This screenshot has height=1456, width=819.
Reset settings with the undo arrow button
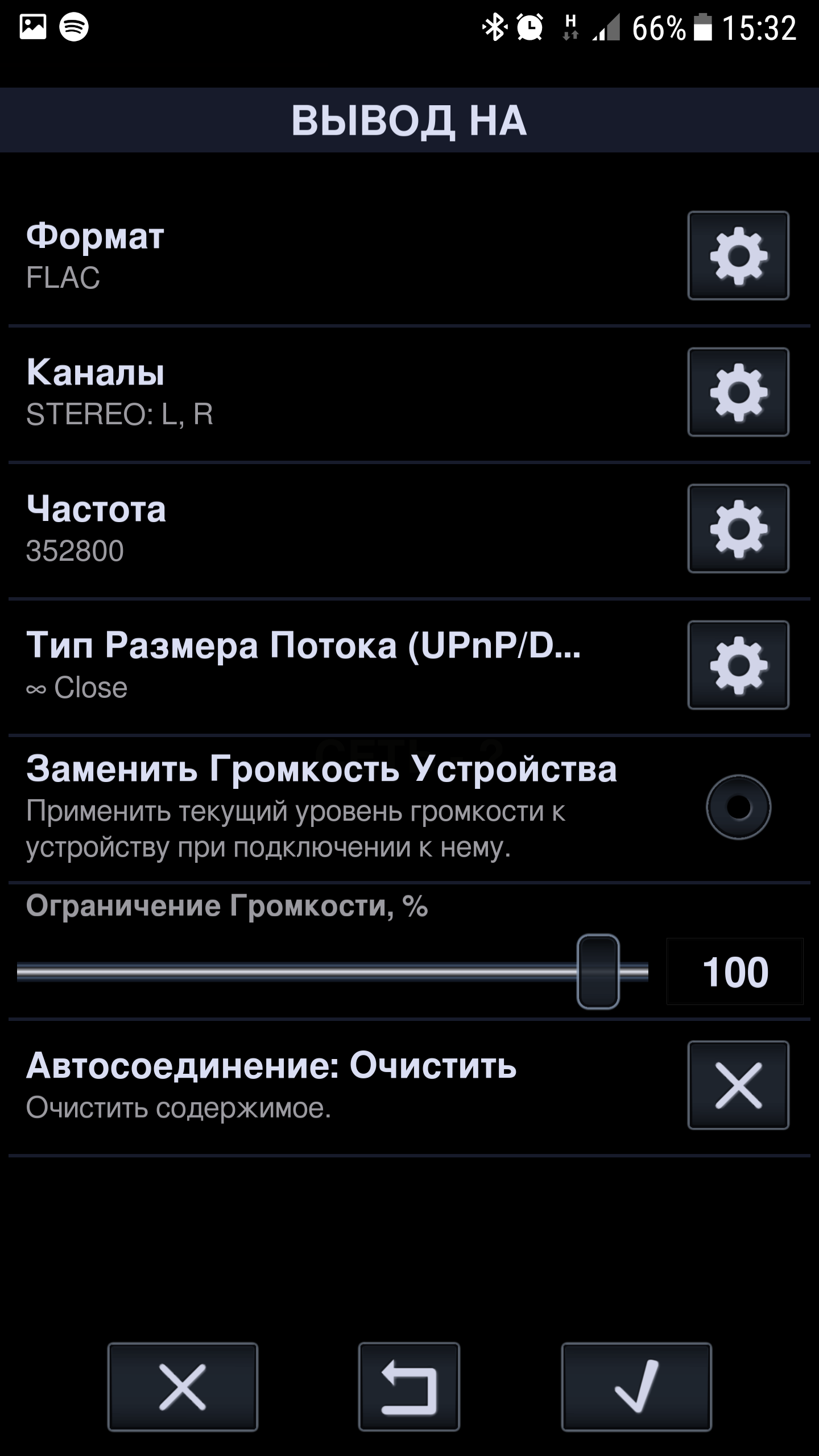pos(409,1387)
